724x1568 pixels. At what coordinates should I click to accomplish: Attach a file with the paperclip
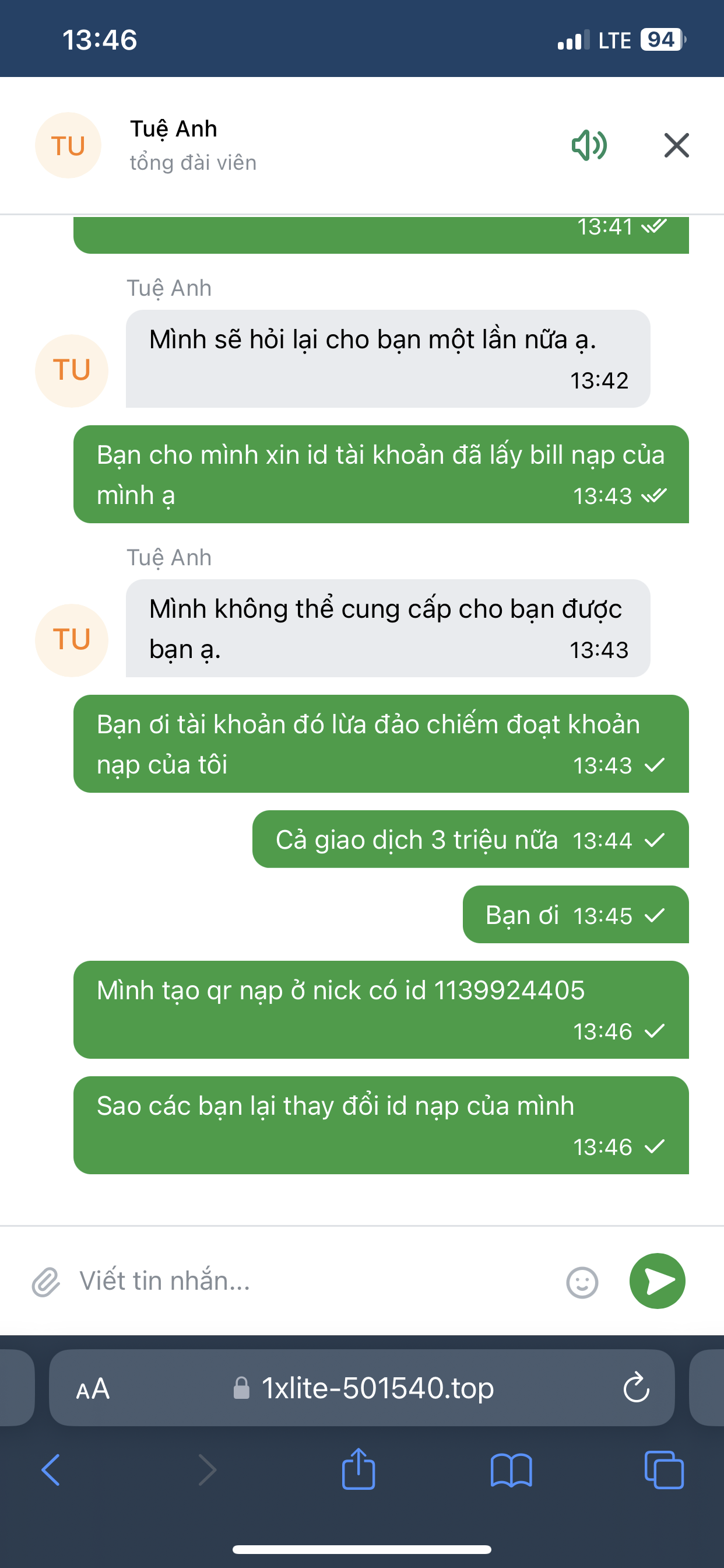pos(45,1282)
